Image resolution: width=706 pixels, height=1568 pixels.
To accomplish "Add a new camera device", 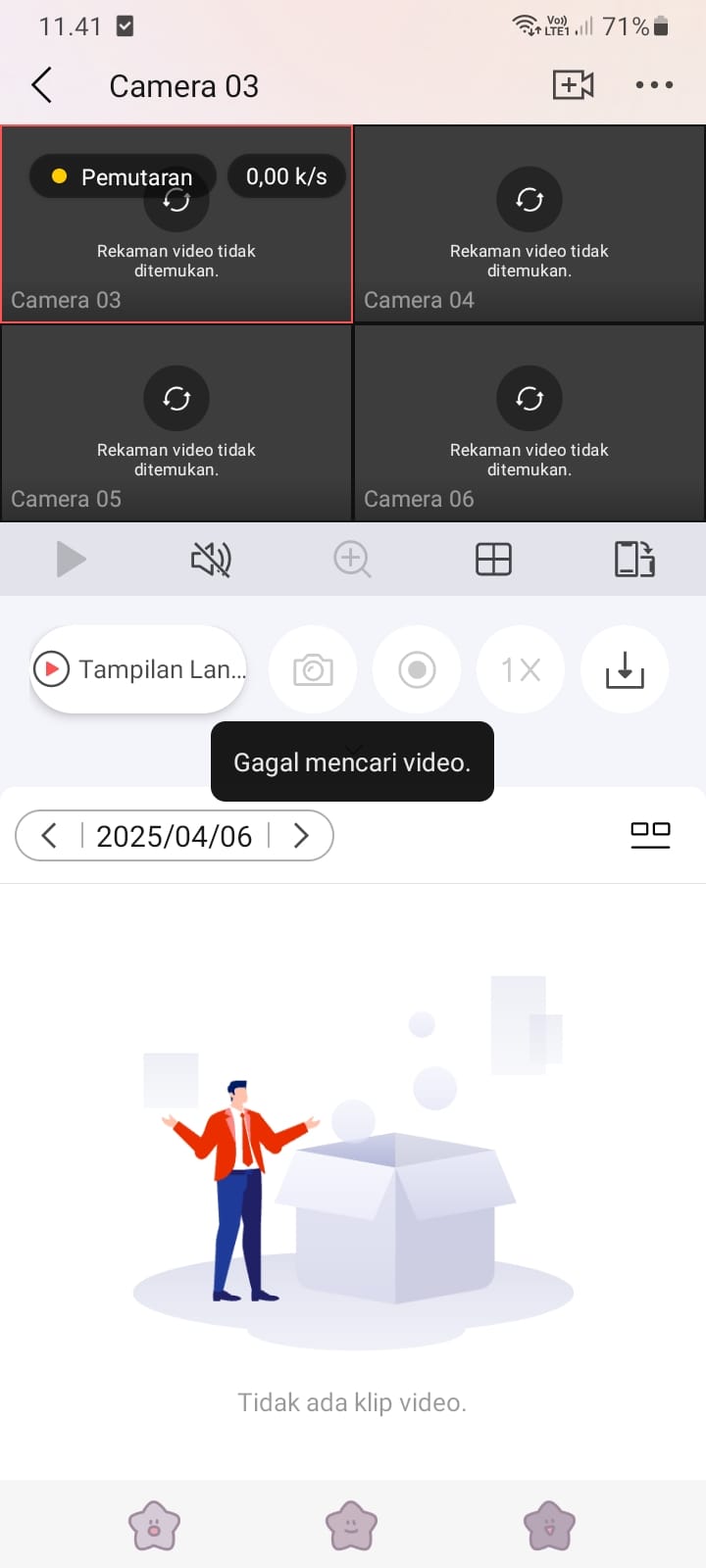I will click(573, 85).
